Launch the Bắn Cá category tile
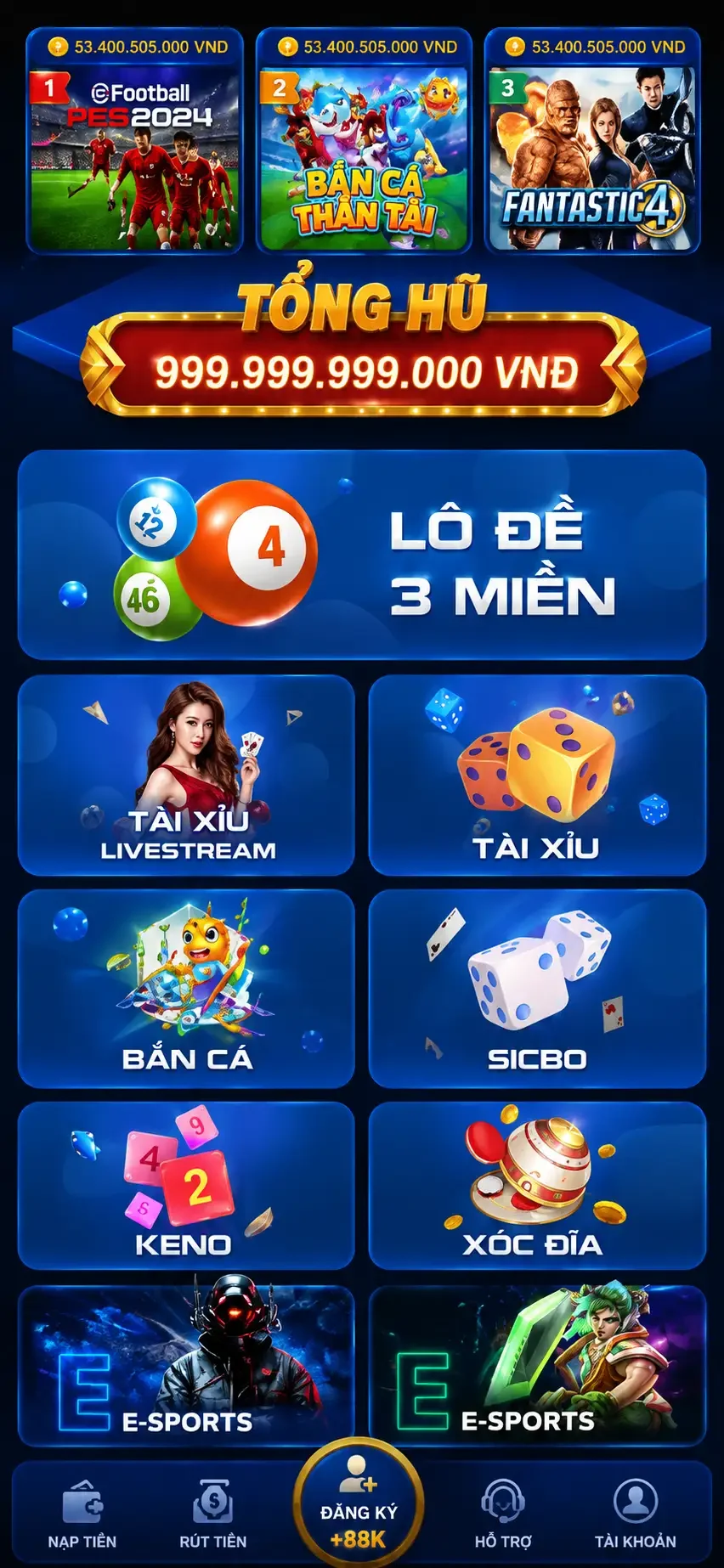The width and height of the screenshot is (724, 1568). click(186, 989)
